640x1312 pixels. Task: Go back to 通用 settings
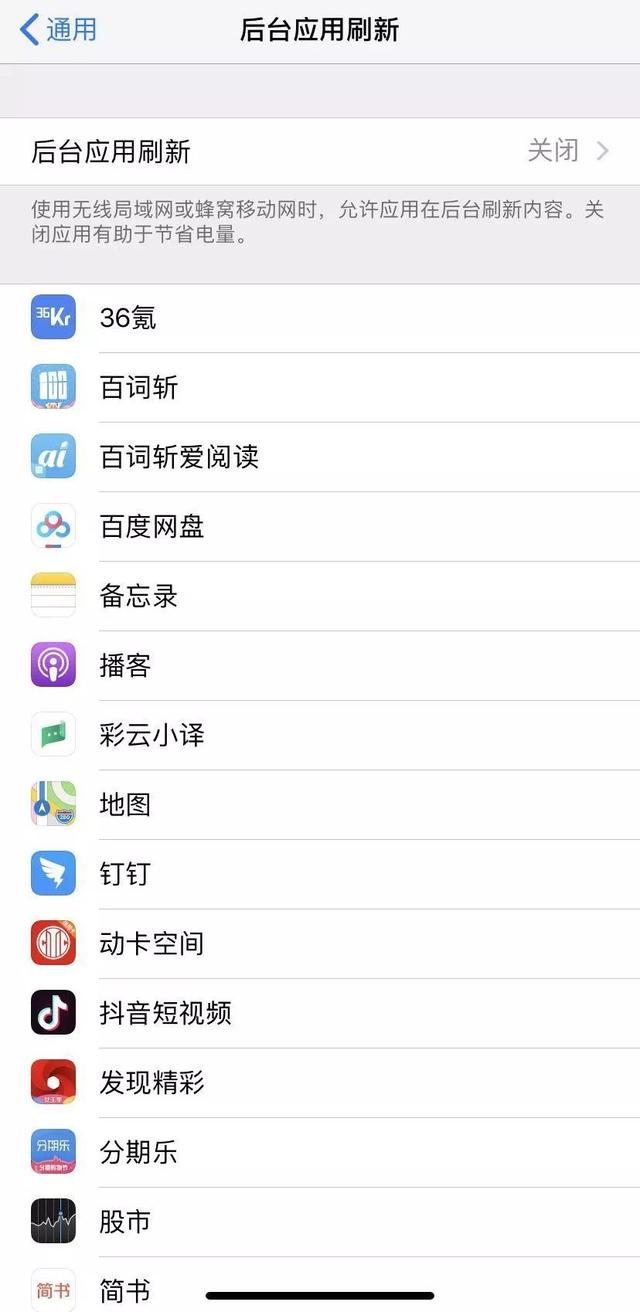[x=58, y=30]
